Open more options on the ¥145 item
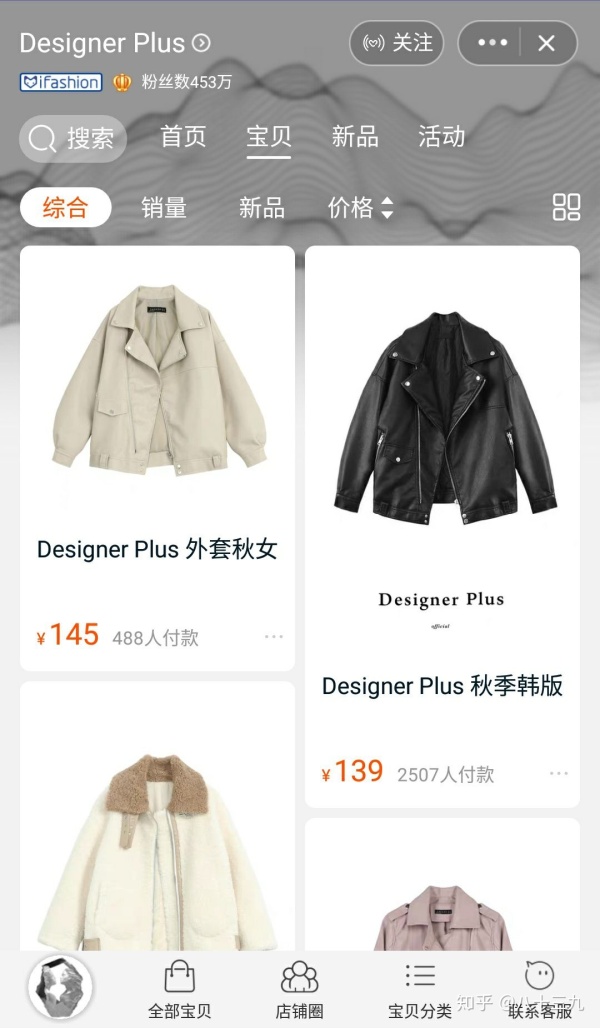The width and height of the screenshot is (600, 1028). tap(273, 637)
